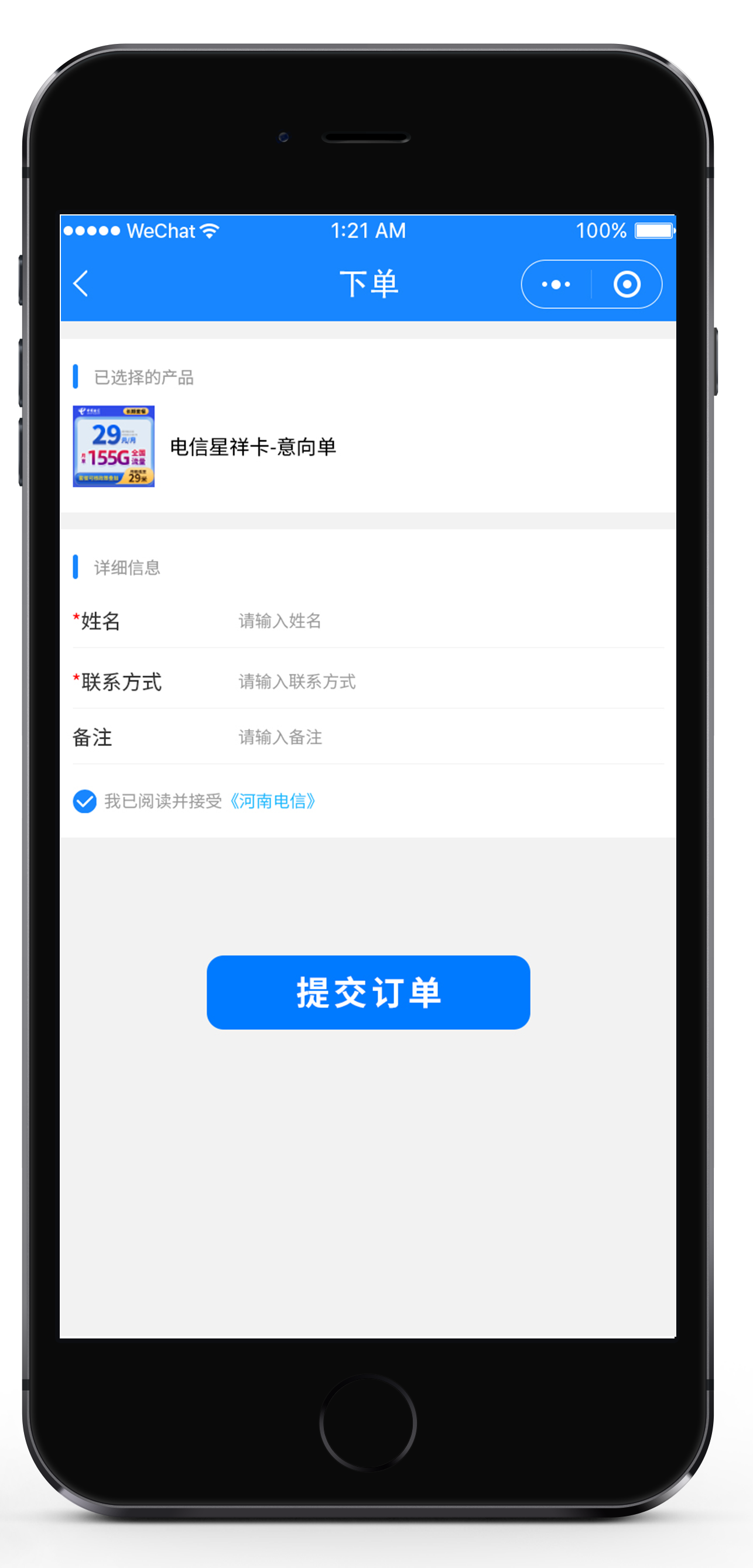This screenshot has height=1568, width=753.
Task: Close the mini program with the circle icon
Action: (x=627, y=284)
